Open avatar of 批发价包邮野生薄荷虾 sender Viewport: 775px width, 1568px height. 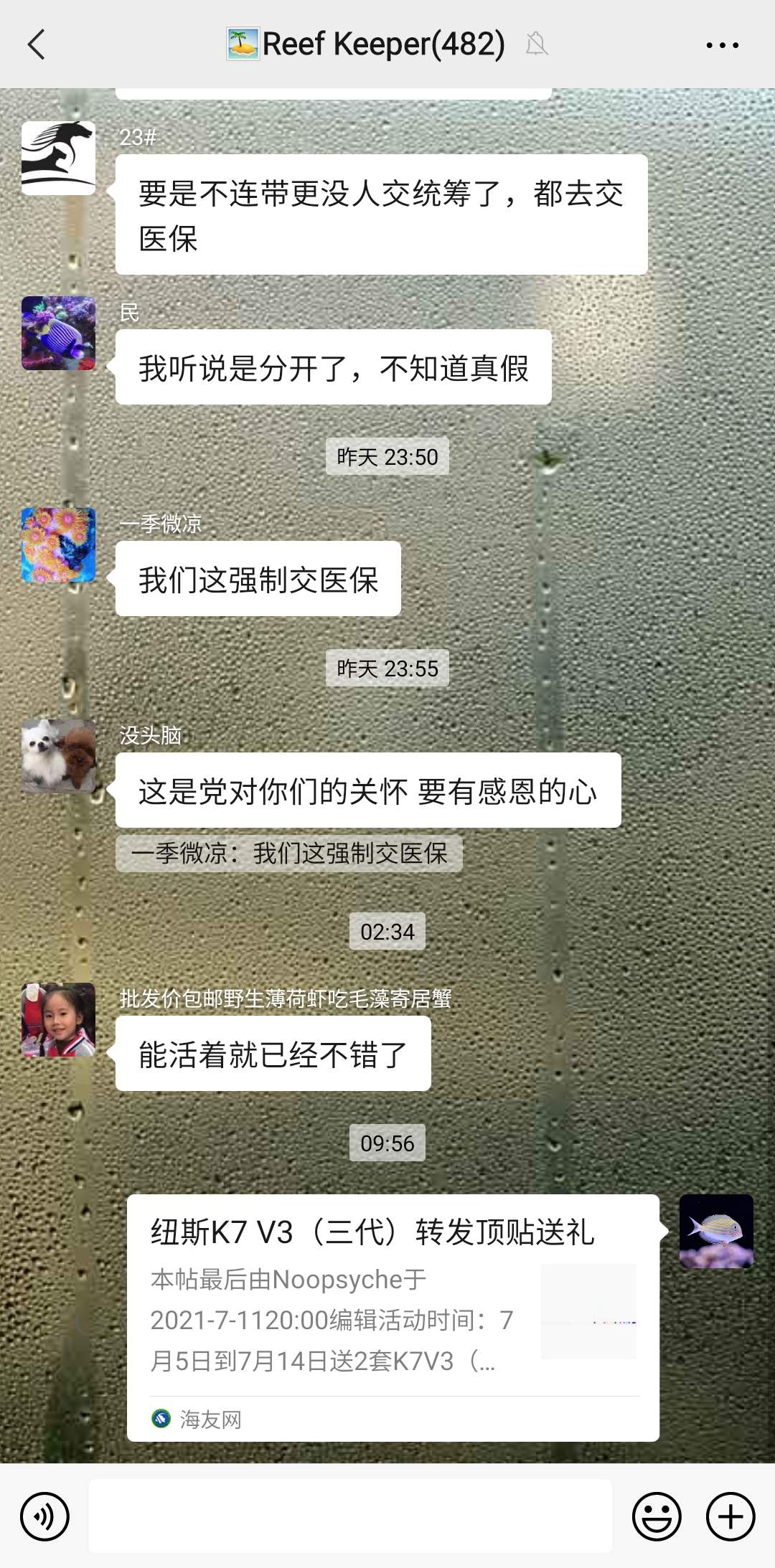tap(58, 1019)
